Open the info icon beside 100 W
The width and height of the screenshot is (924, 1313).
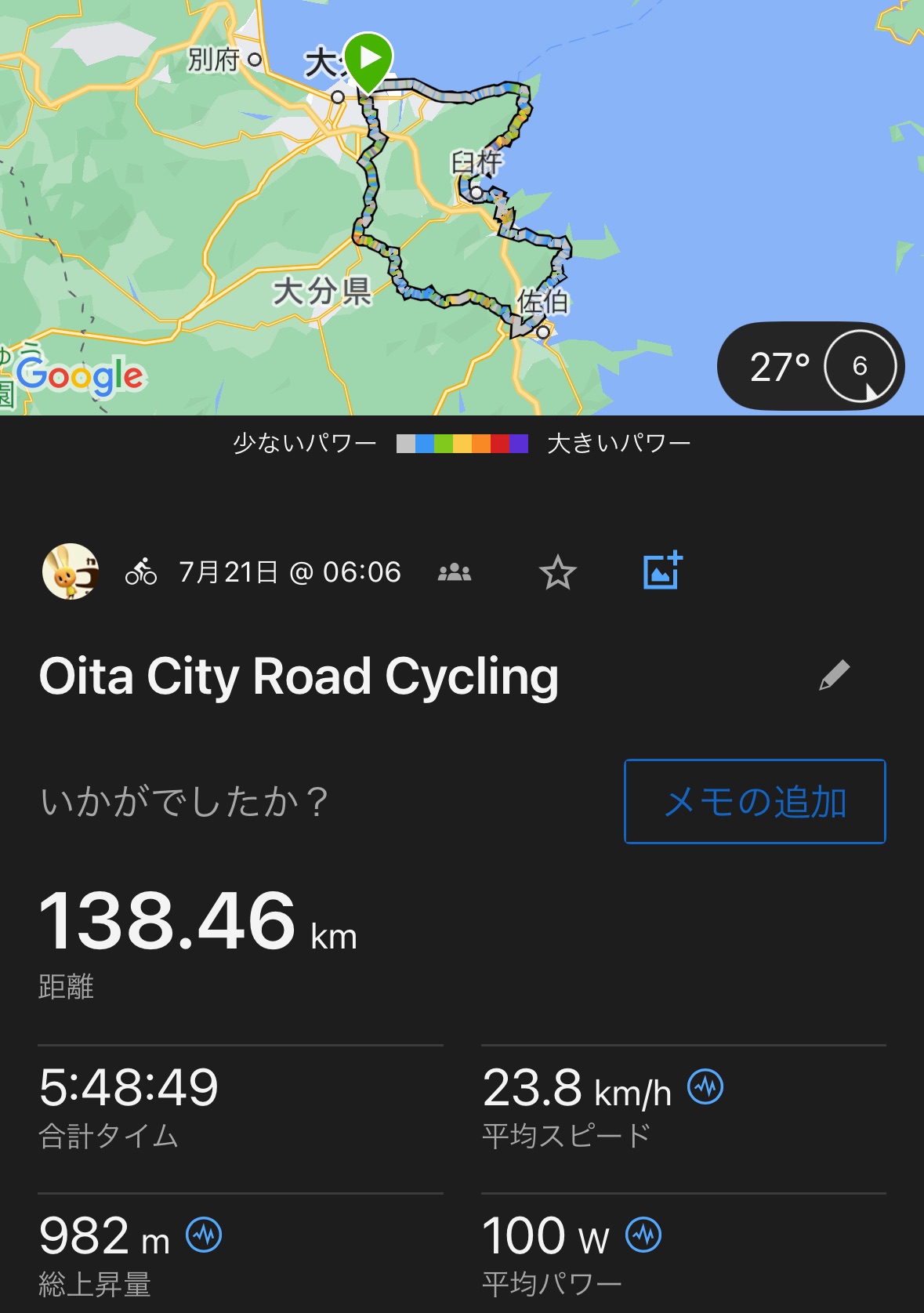[643, 1235]
